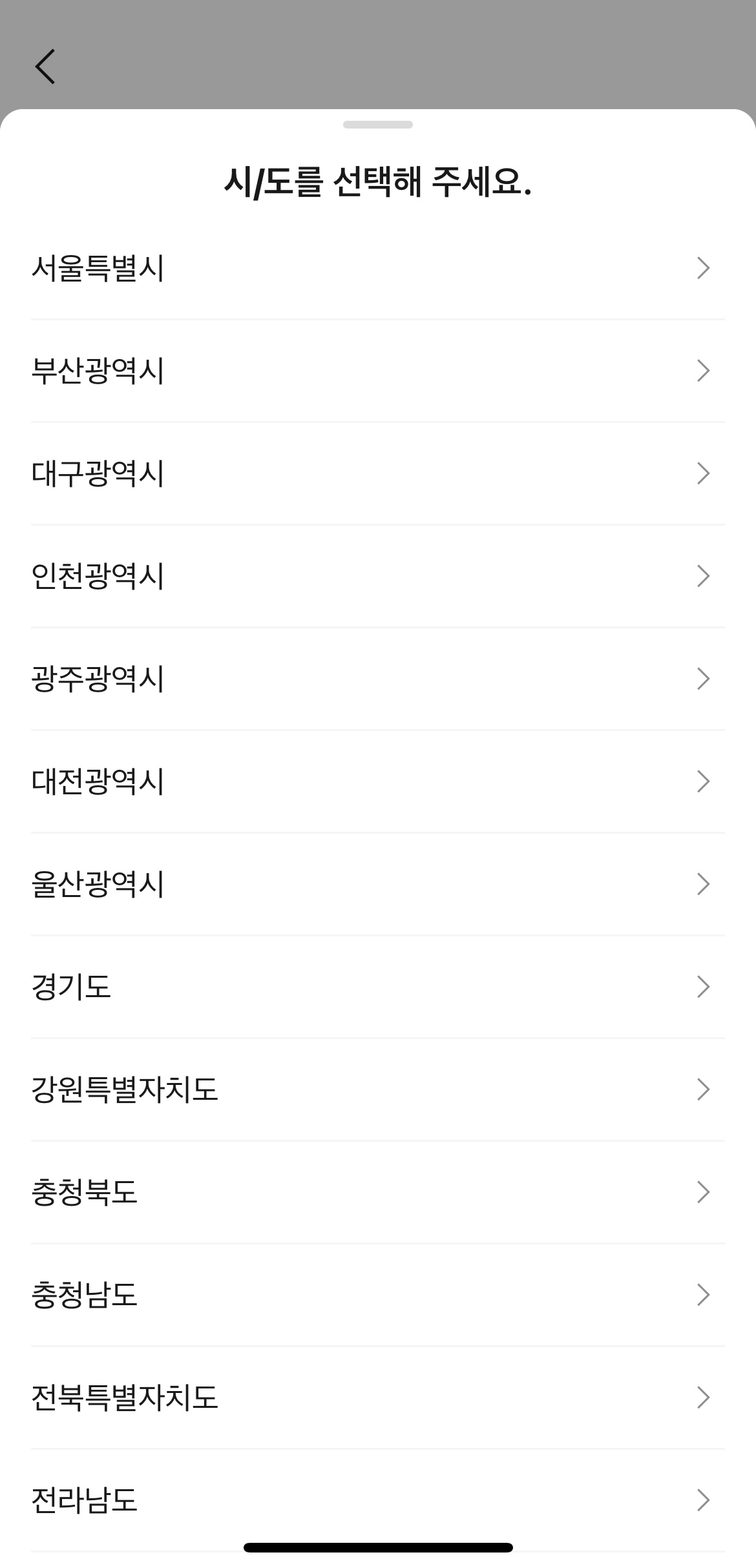Select 인천광역시 from the list
This screenshot has height=1568, width=756.
(x=258, y=576)
